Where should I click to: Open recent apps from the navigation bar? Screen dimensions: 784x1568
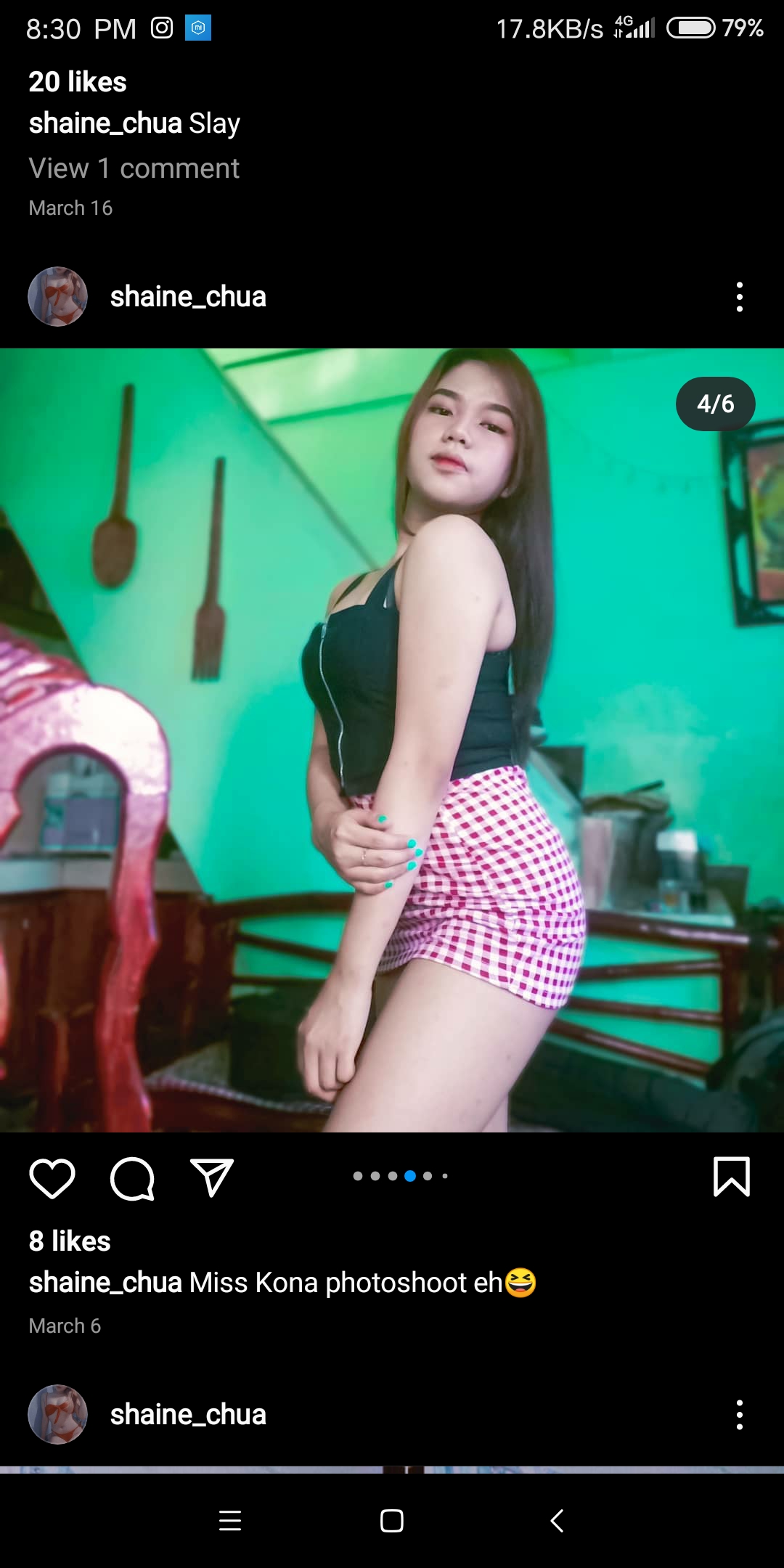[230, 1521]
